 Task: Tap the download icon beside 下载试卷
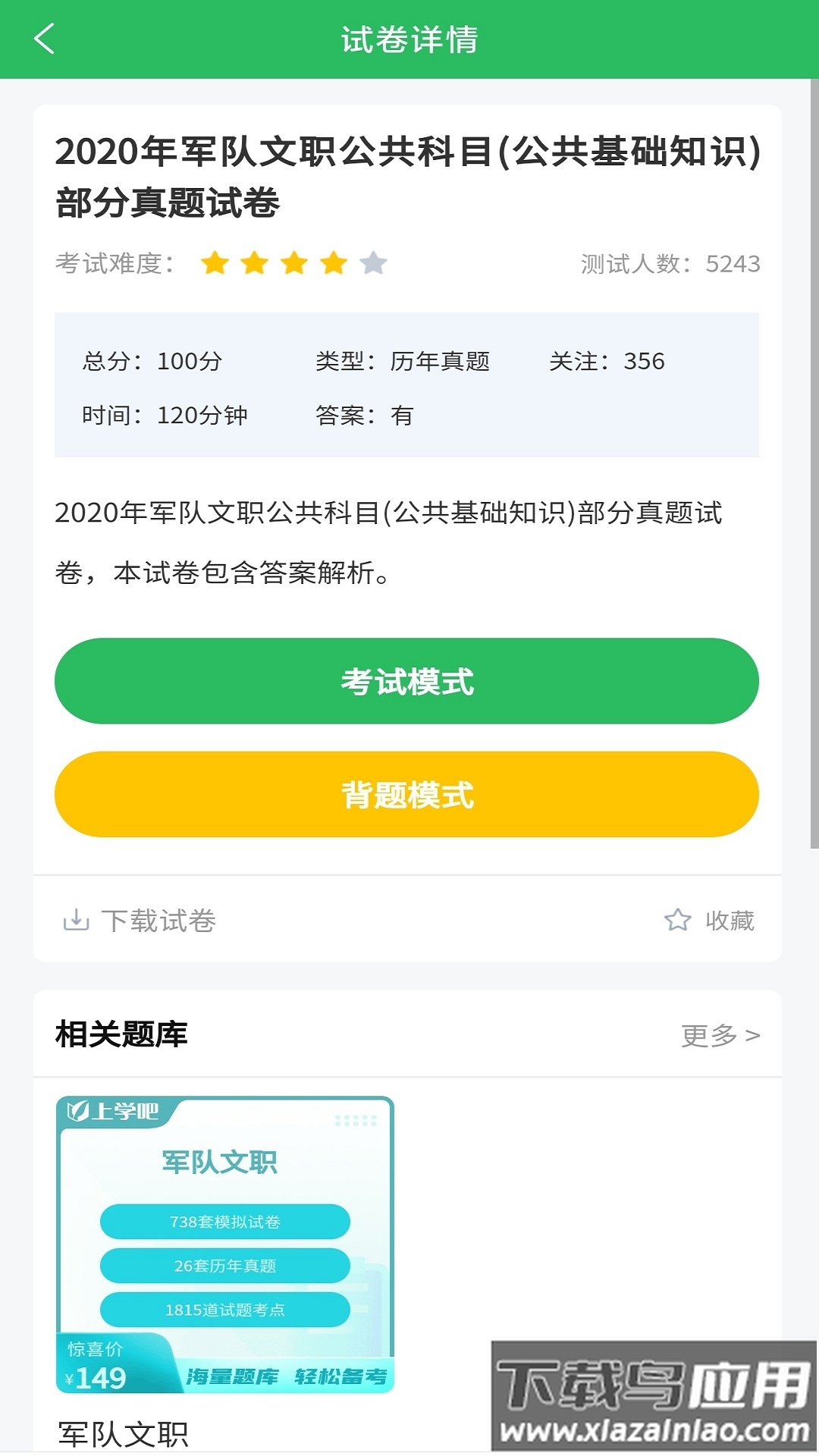[x=77, y=921]
